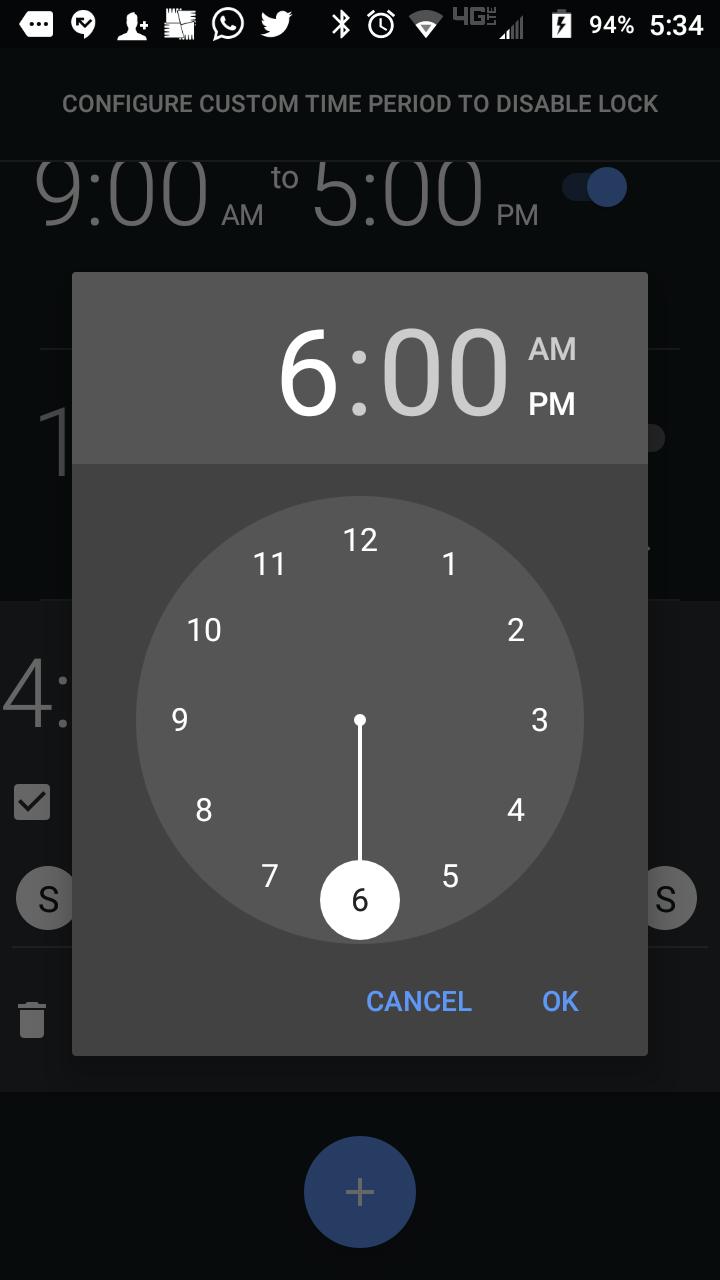Pick 12 on the clock face

pos(360,540)
